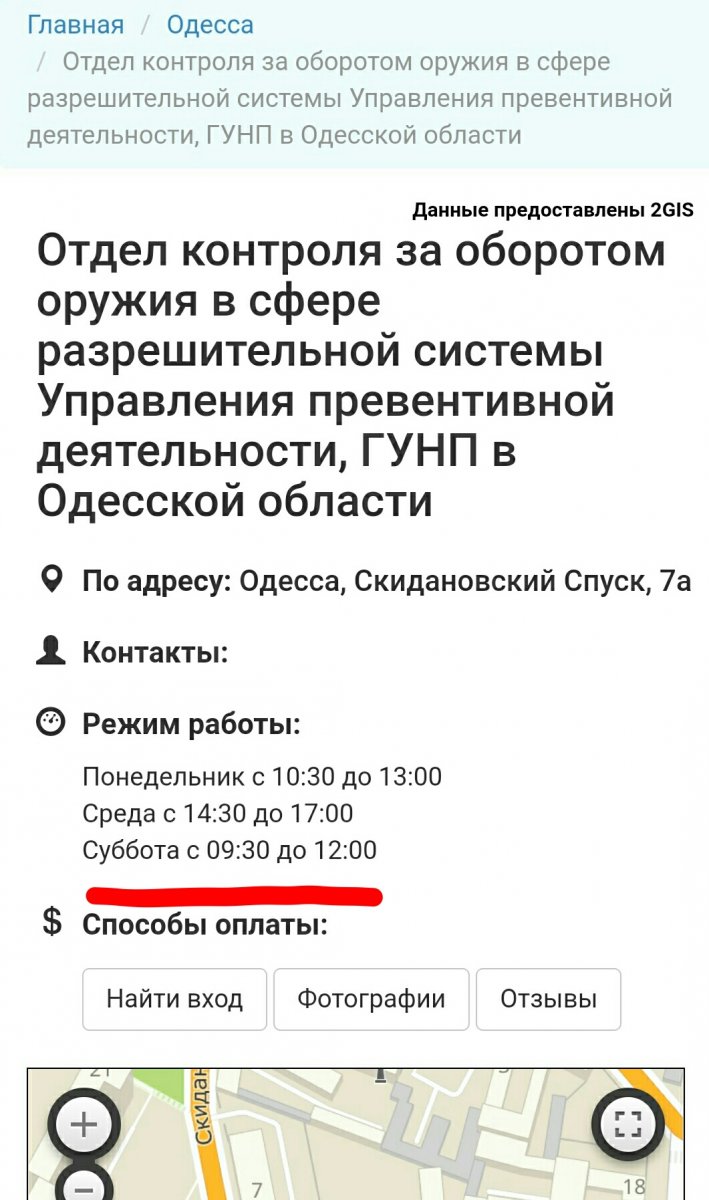Open the Главная breadcrumb link
This screenshot has width=709, height=1200.
click(76, 25)
